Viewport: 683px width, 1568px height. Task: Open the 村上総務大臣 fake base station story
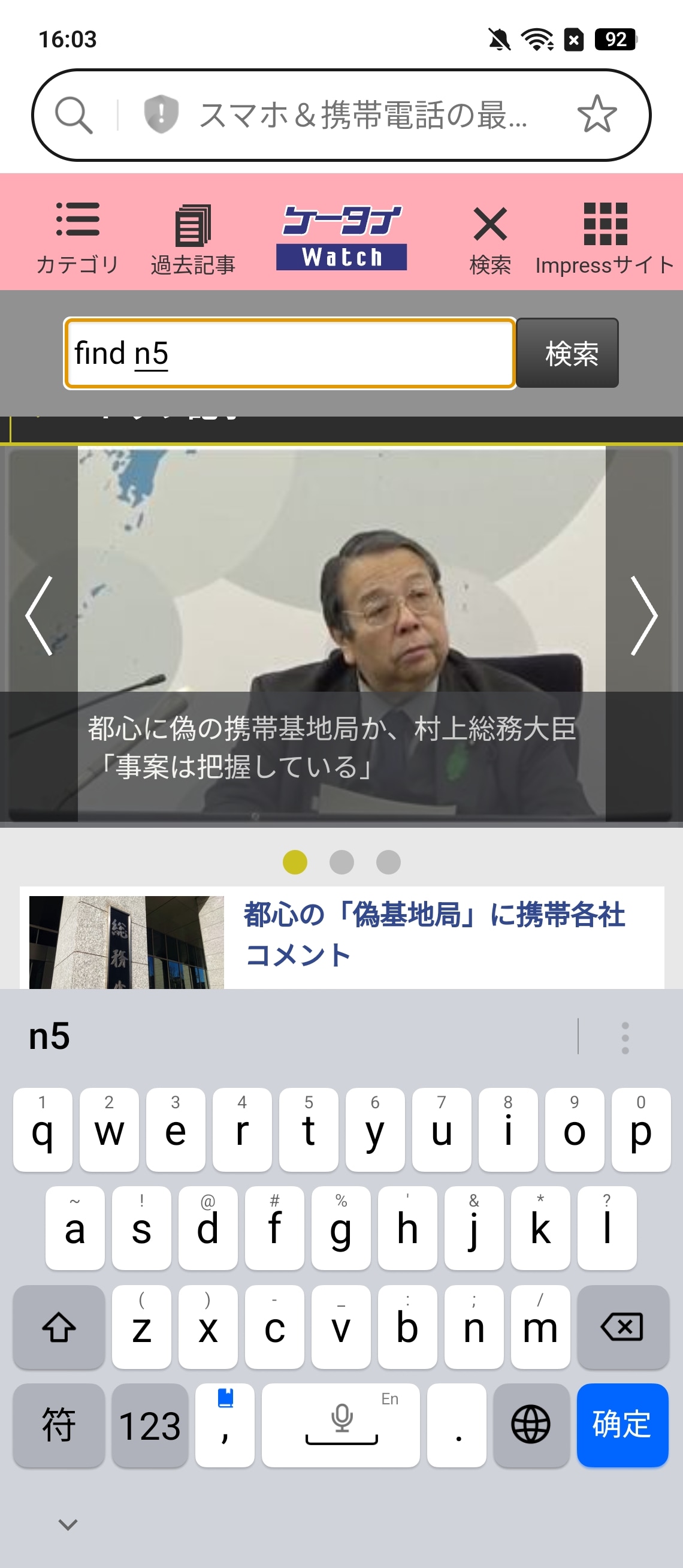[x=331, y=747]
